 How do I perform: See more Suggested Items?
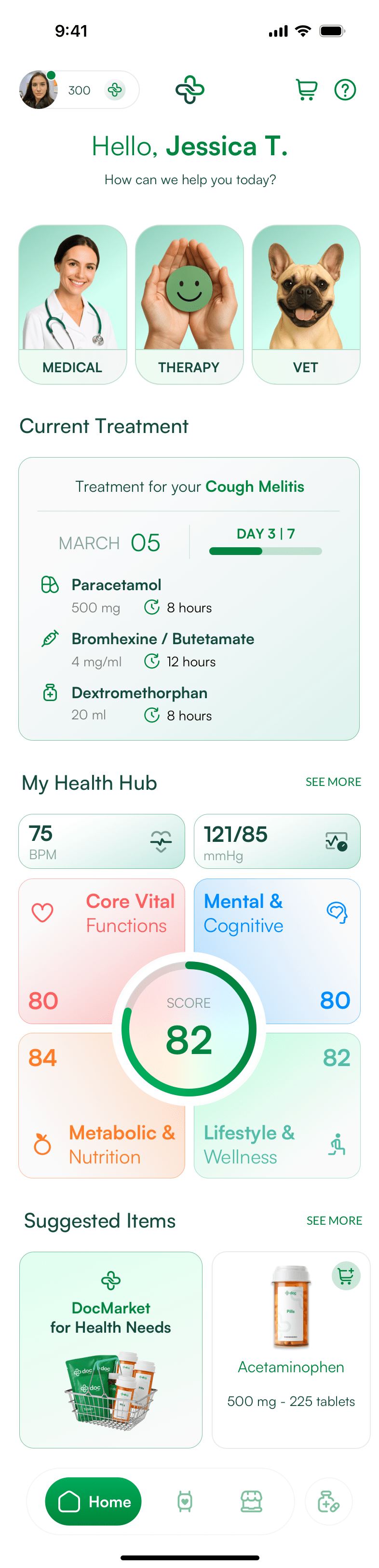[x=334, y=1220]
